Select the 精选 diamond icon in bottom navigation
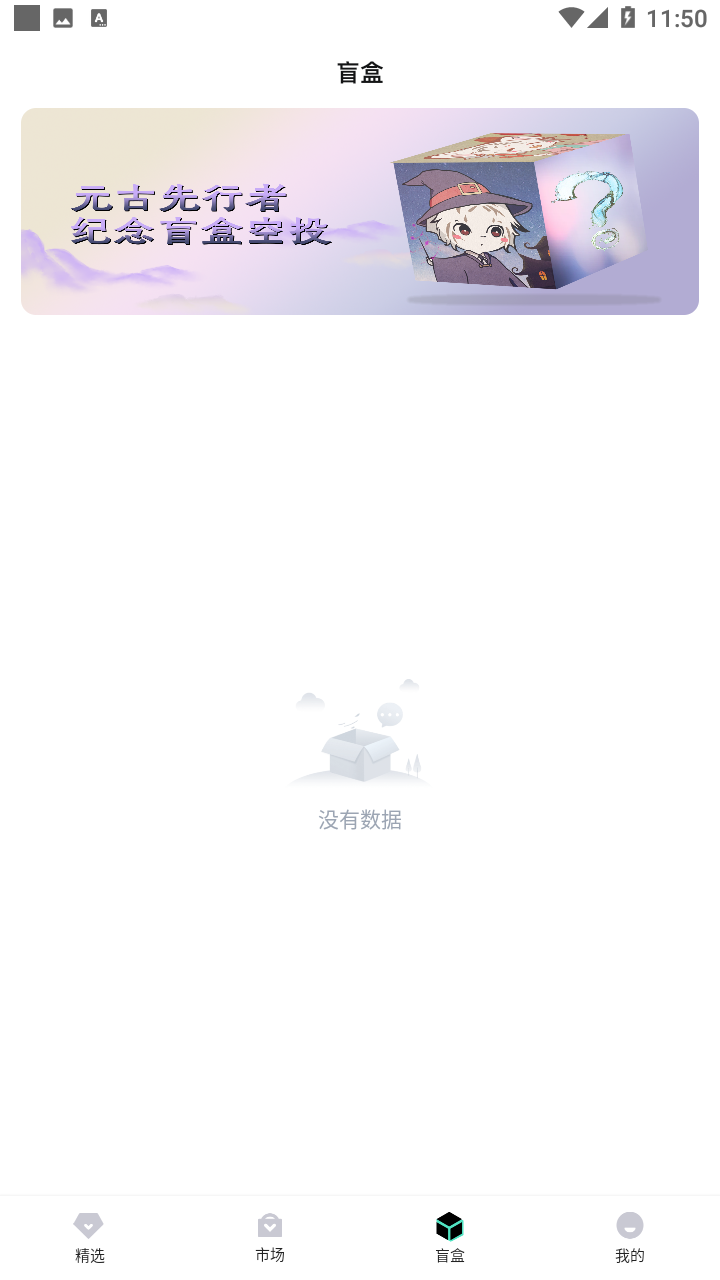Screen dimensions: 720x1280 [89, 1224]
